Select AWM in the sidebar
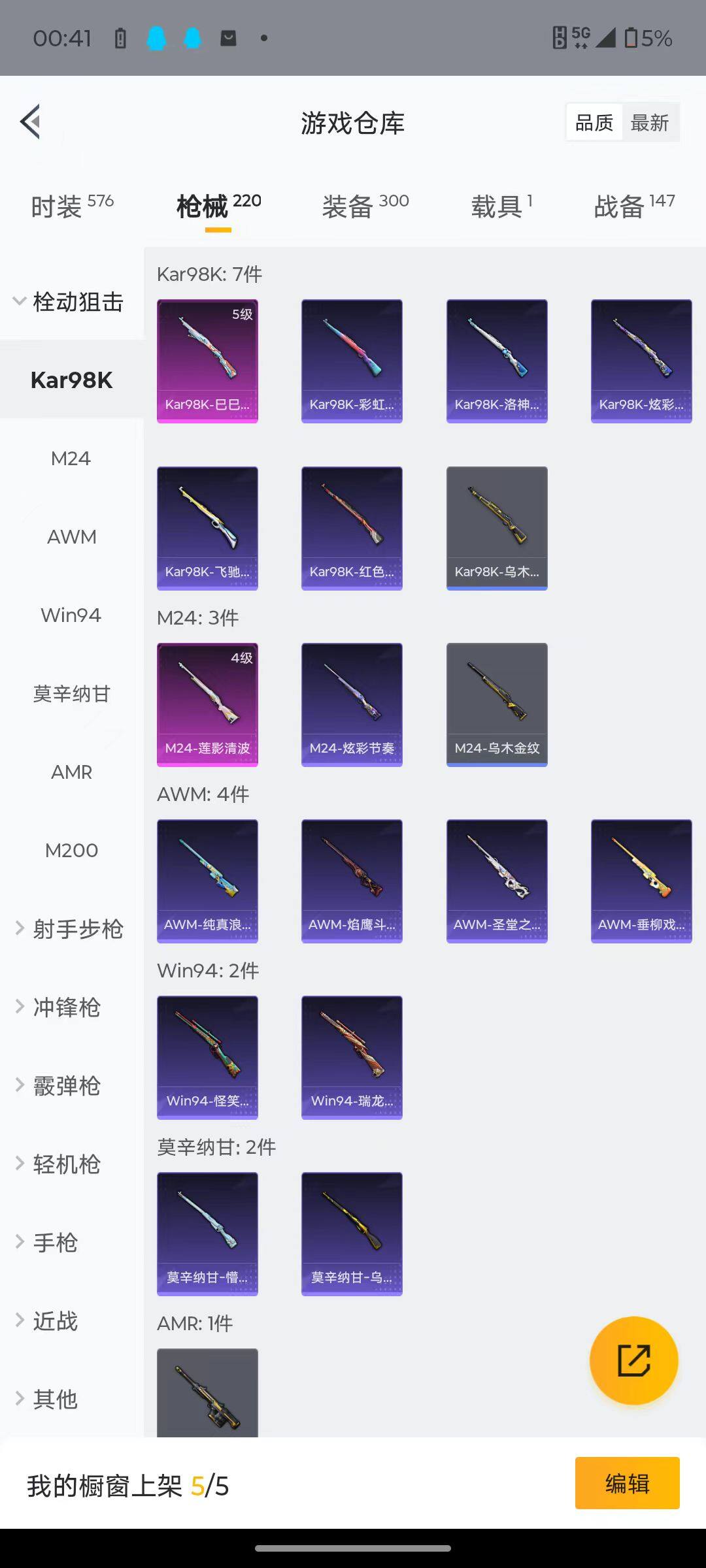 72,536
